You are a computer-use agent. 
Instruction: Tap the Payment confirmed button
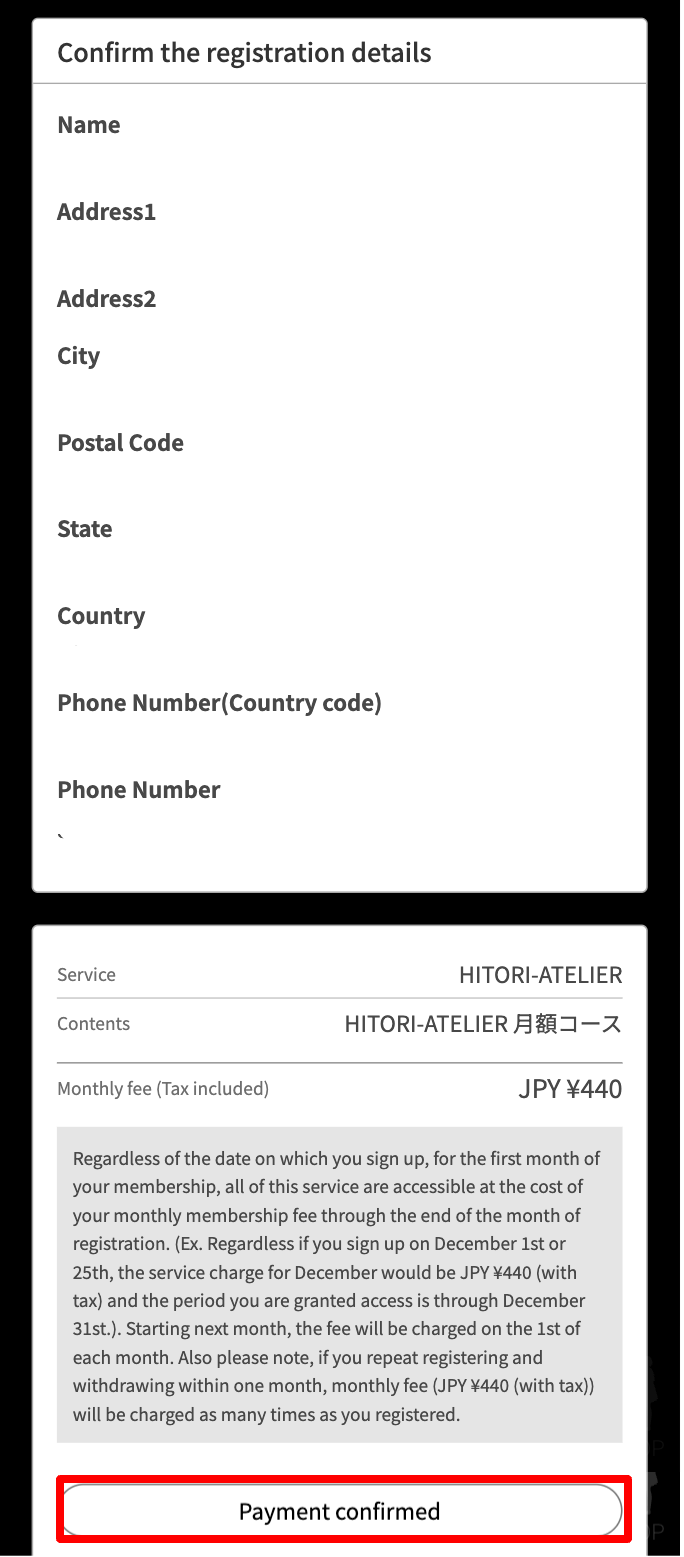[x=341, y=1510]
